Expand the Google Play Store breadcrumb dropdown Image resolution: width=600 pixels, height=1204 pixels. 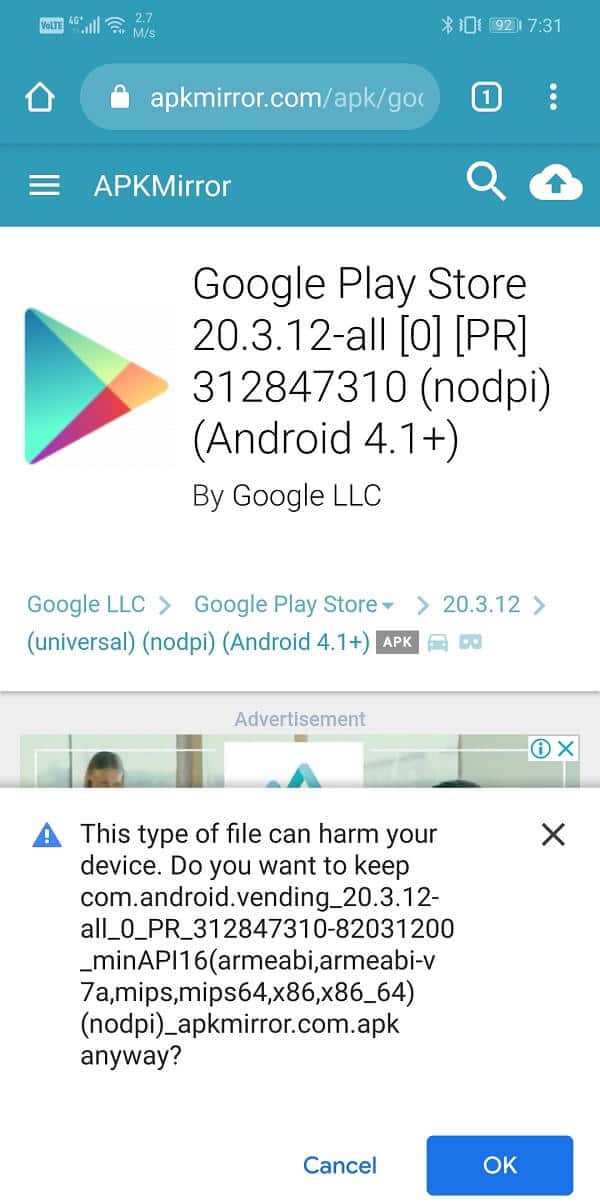(x=388, y=606)
